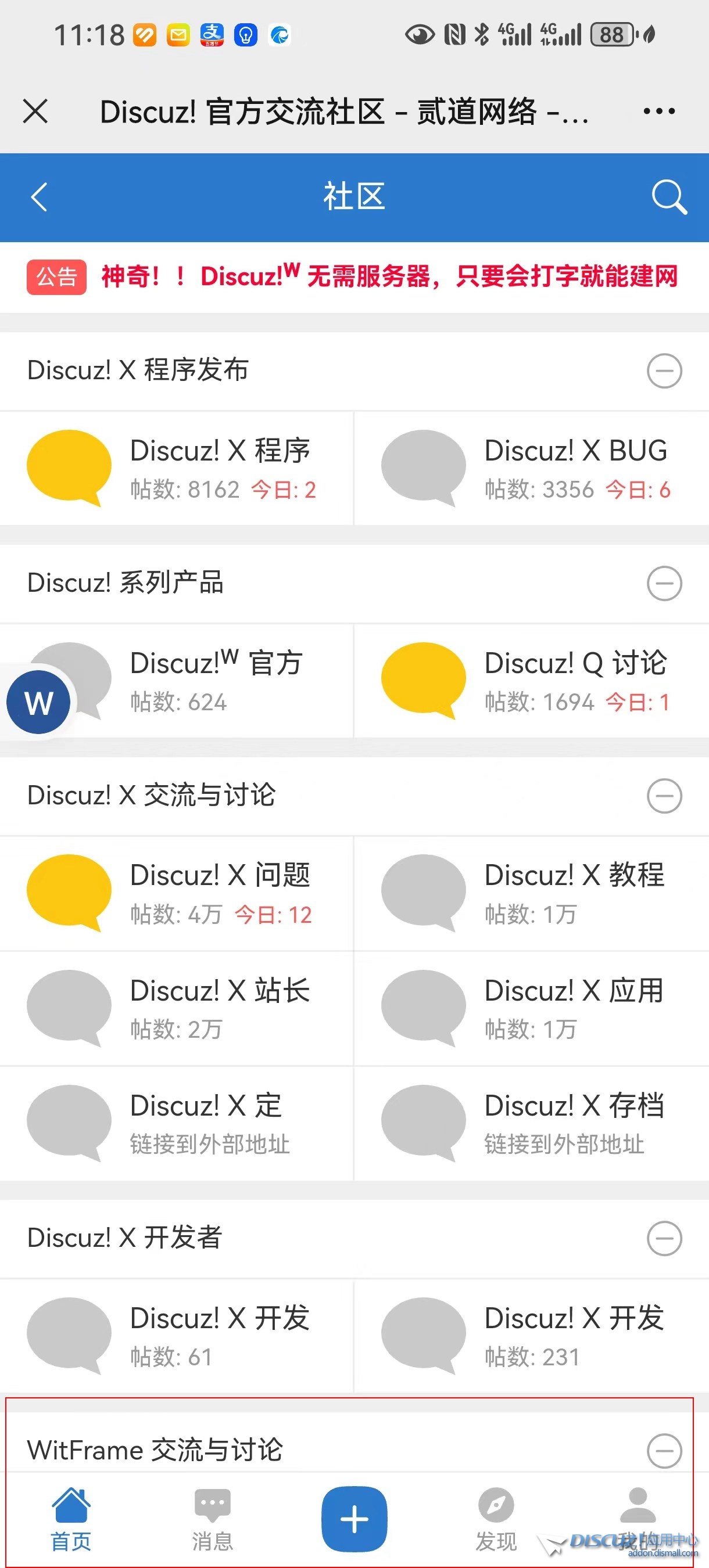
Task: Go back from the 社区 page
Action: [x=39, y=197]
